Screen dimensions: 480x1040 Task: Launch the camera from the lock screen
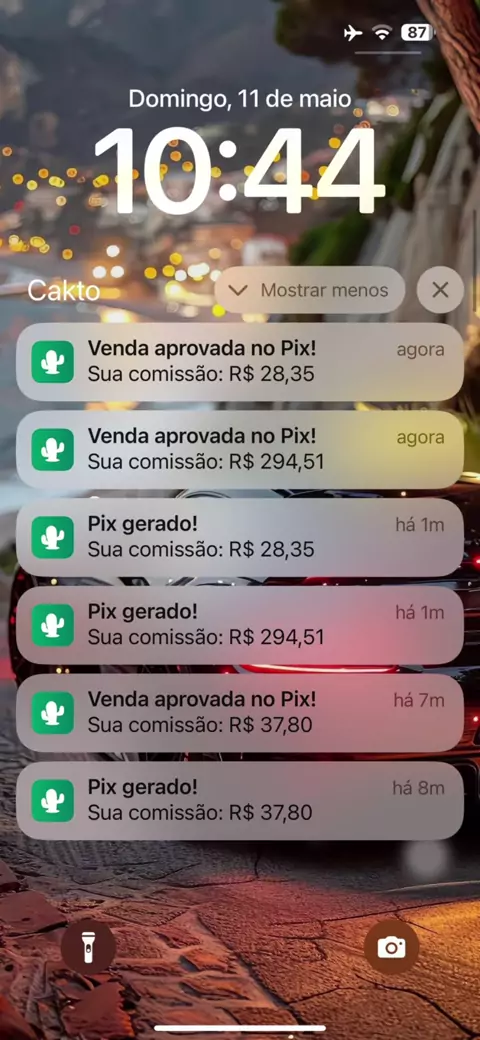click(x=391, y=947)
